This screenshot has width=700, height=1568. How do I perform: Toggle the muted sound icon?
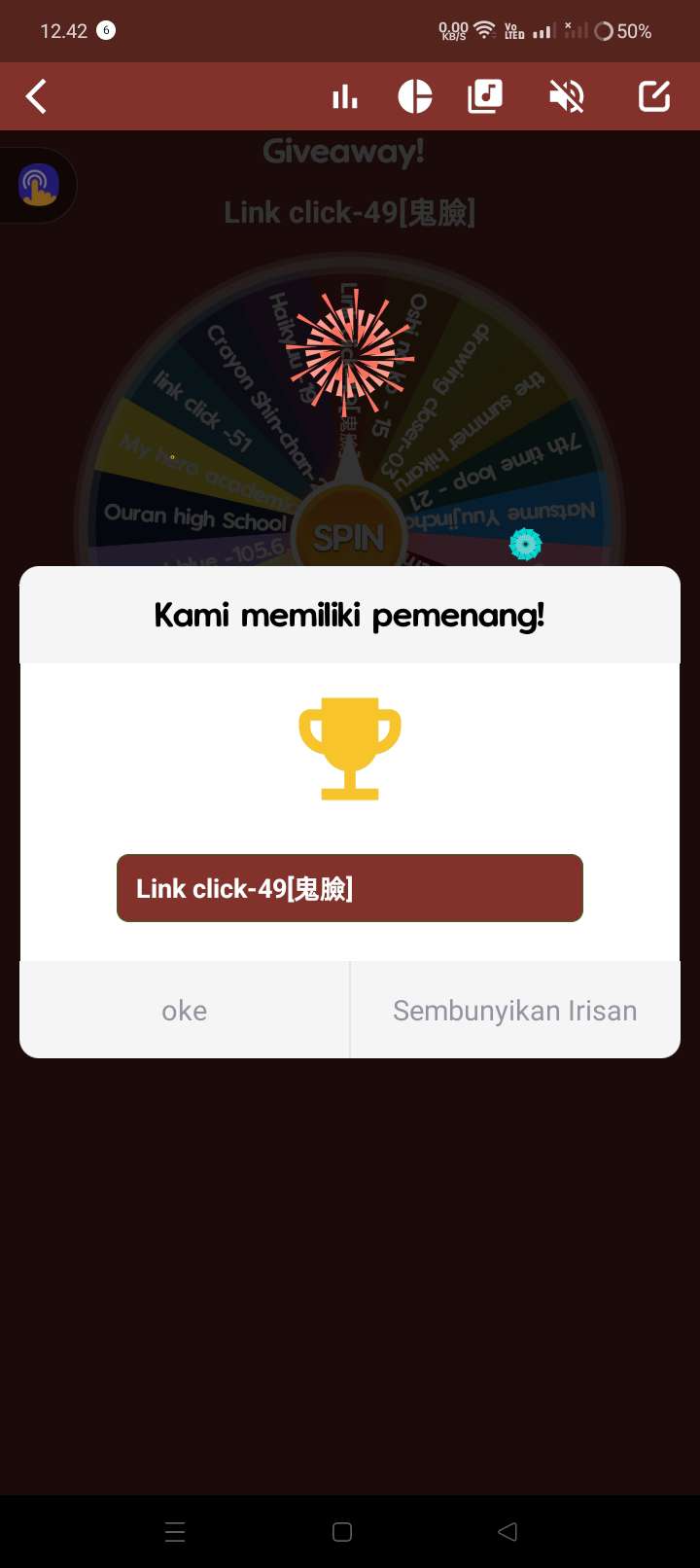pos(567,96)
